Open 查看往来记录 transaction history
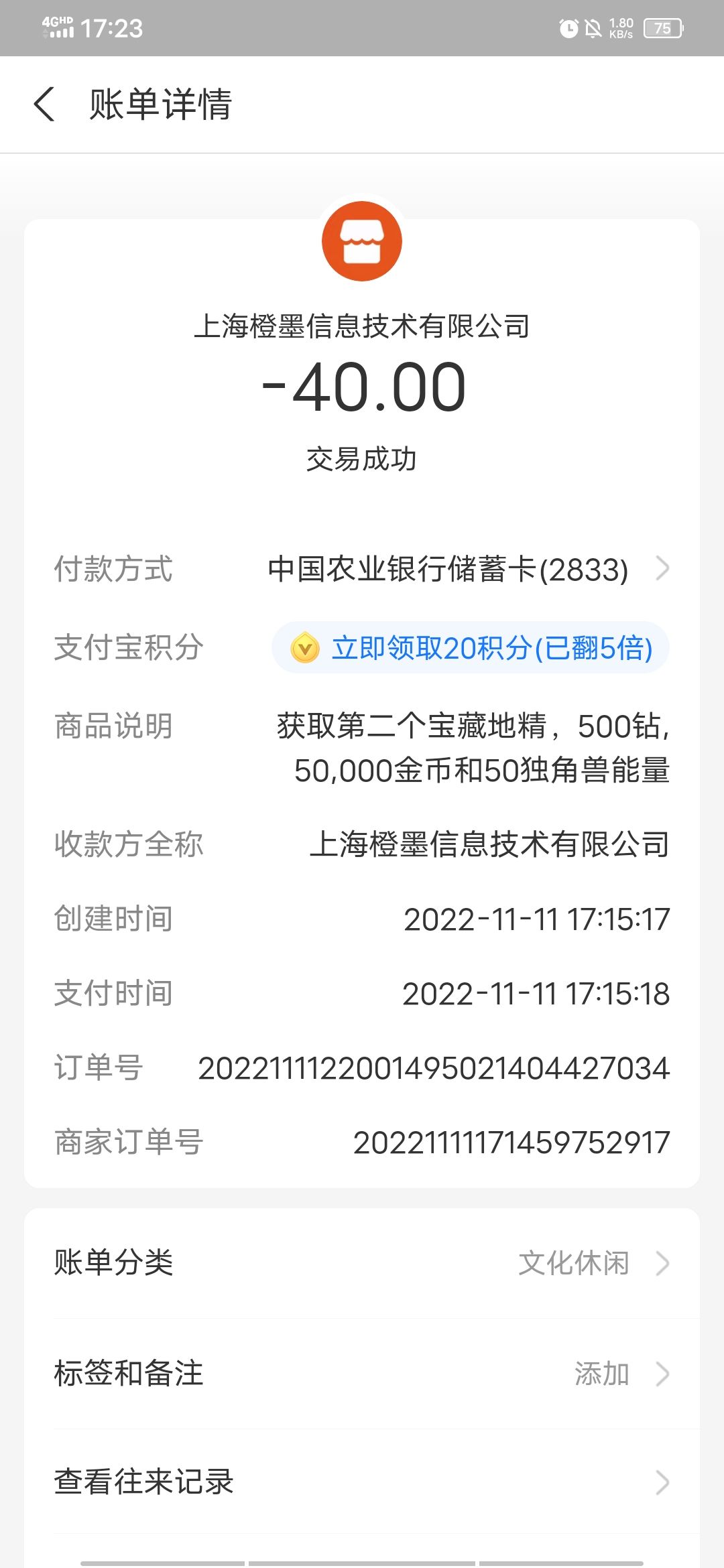Viewport: 724px width, 1568px height. 362,1482
